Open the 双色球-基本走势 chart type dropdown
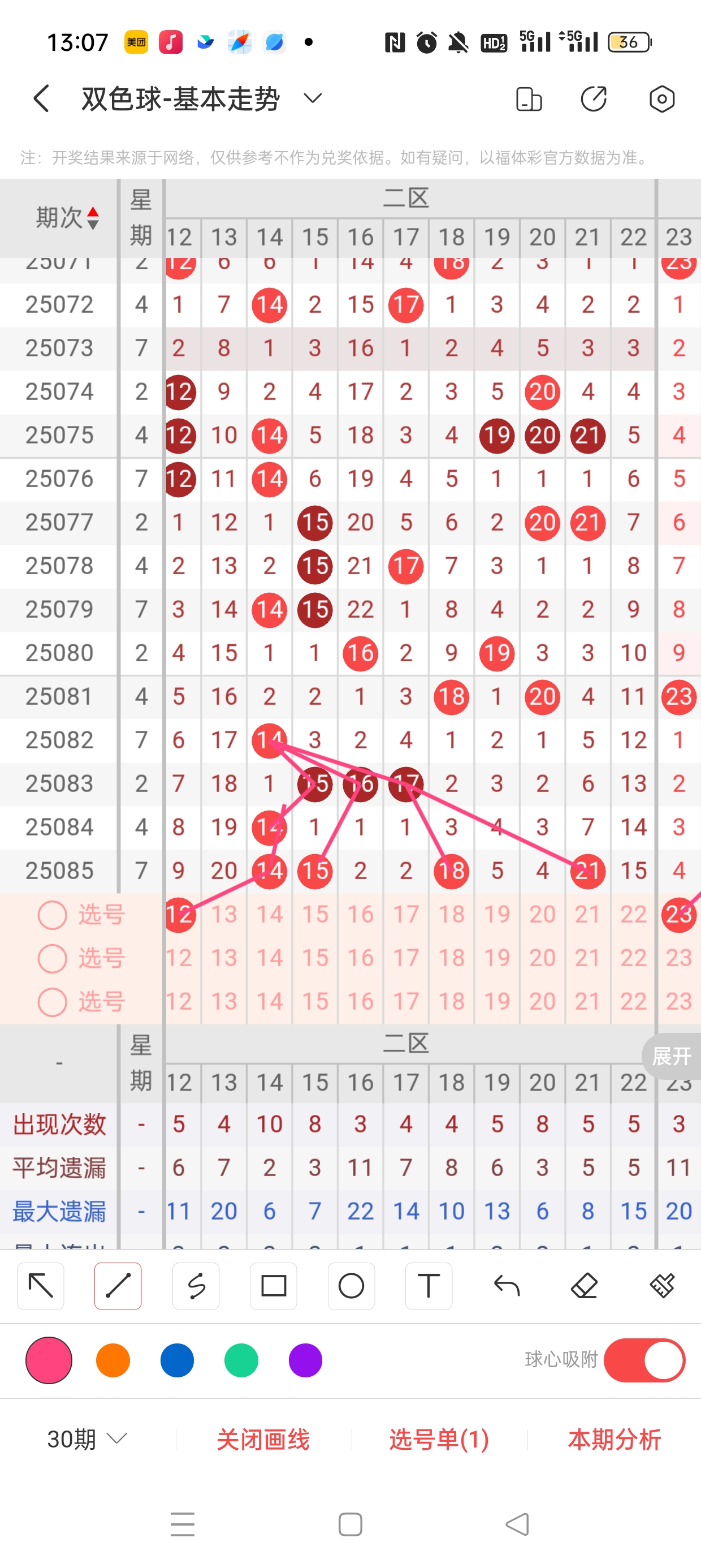Image resolution: width=701 pixels, height=1568 pixels. [312, 98]
